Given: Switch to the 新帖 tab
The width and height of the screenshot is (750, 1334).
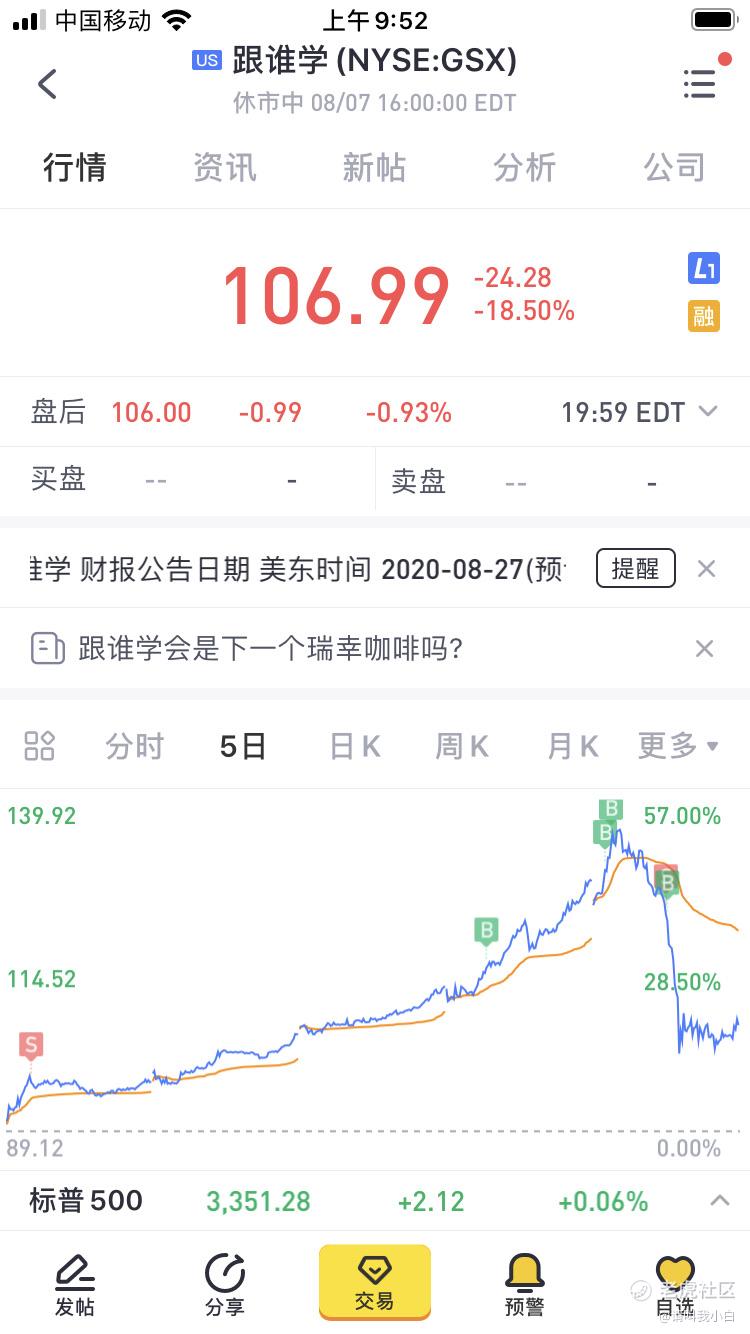Looking at the screenshot, I should tap(374, 168).
